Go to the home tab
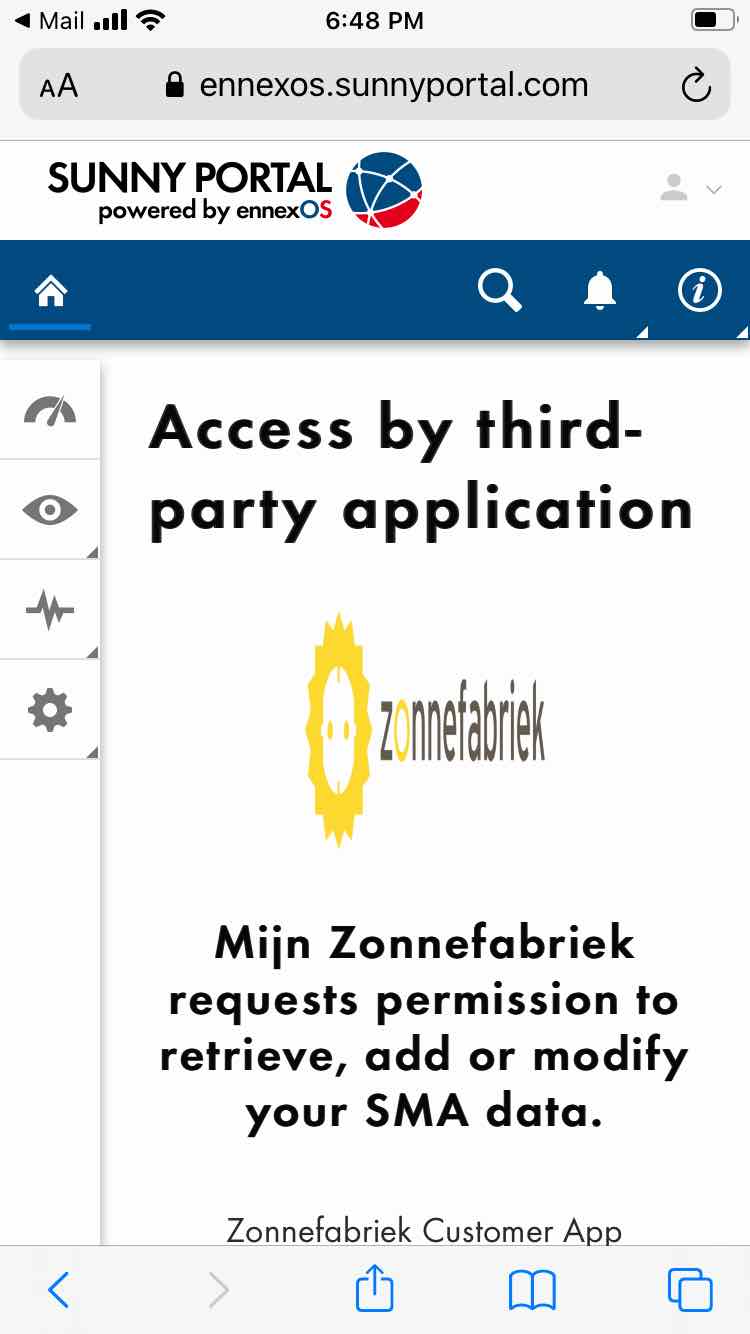Image resolution: width=750 pixels, height=1334 pixels. (50, 291)
